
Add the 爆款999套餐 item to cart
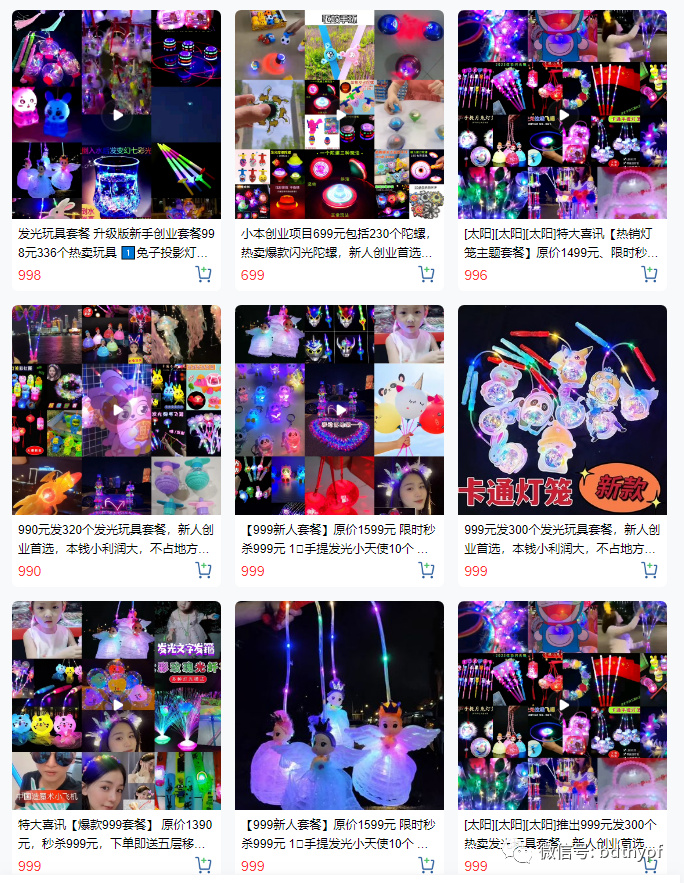tap(204, 865)
